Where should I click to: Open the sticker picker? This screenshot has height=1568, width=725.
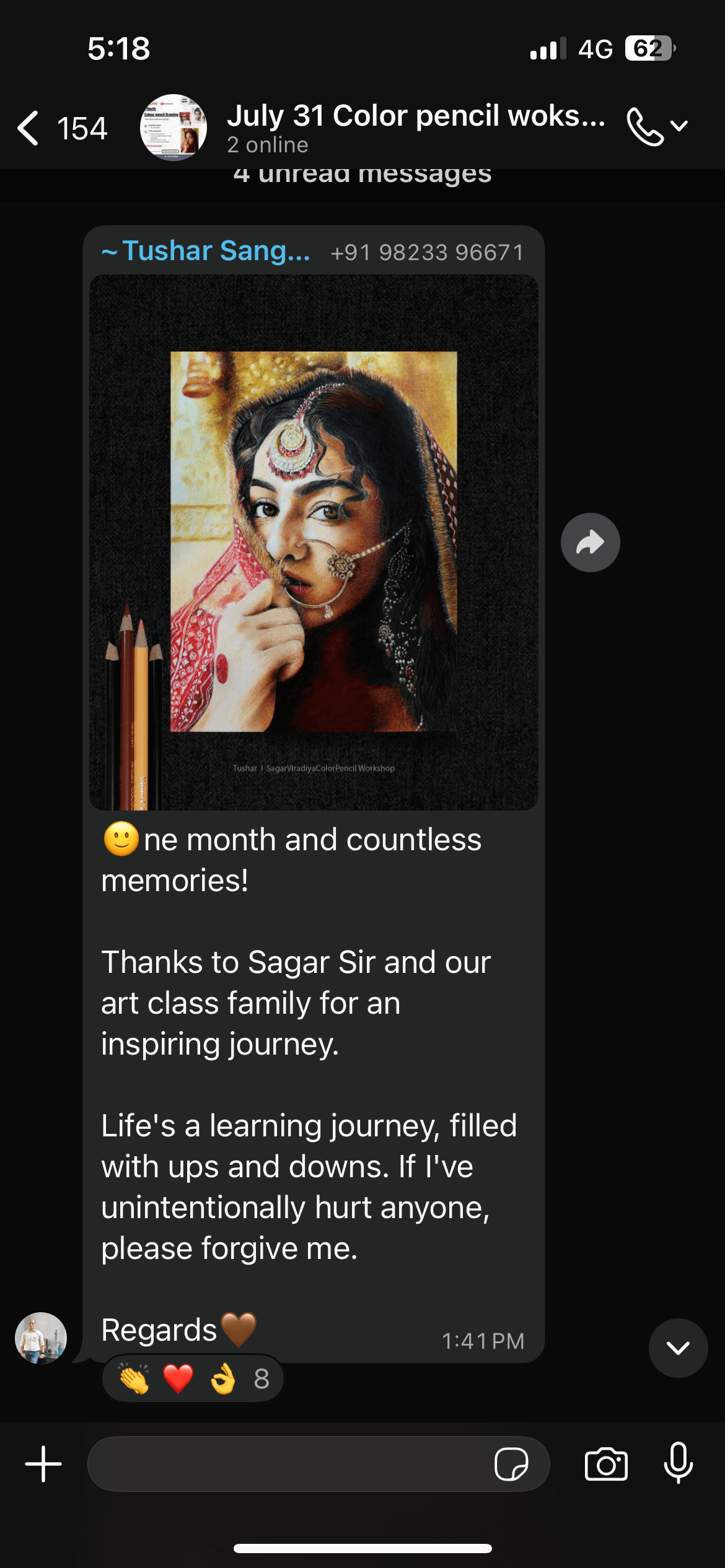click(511, 1464)
